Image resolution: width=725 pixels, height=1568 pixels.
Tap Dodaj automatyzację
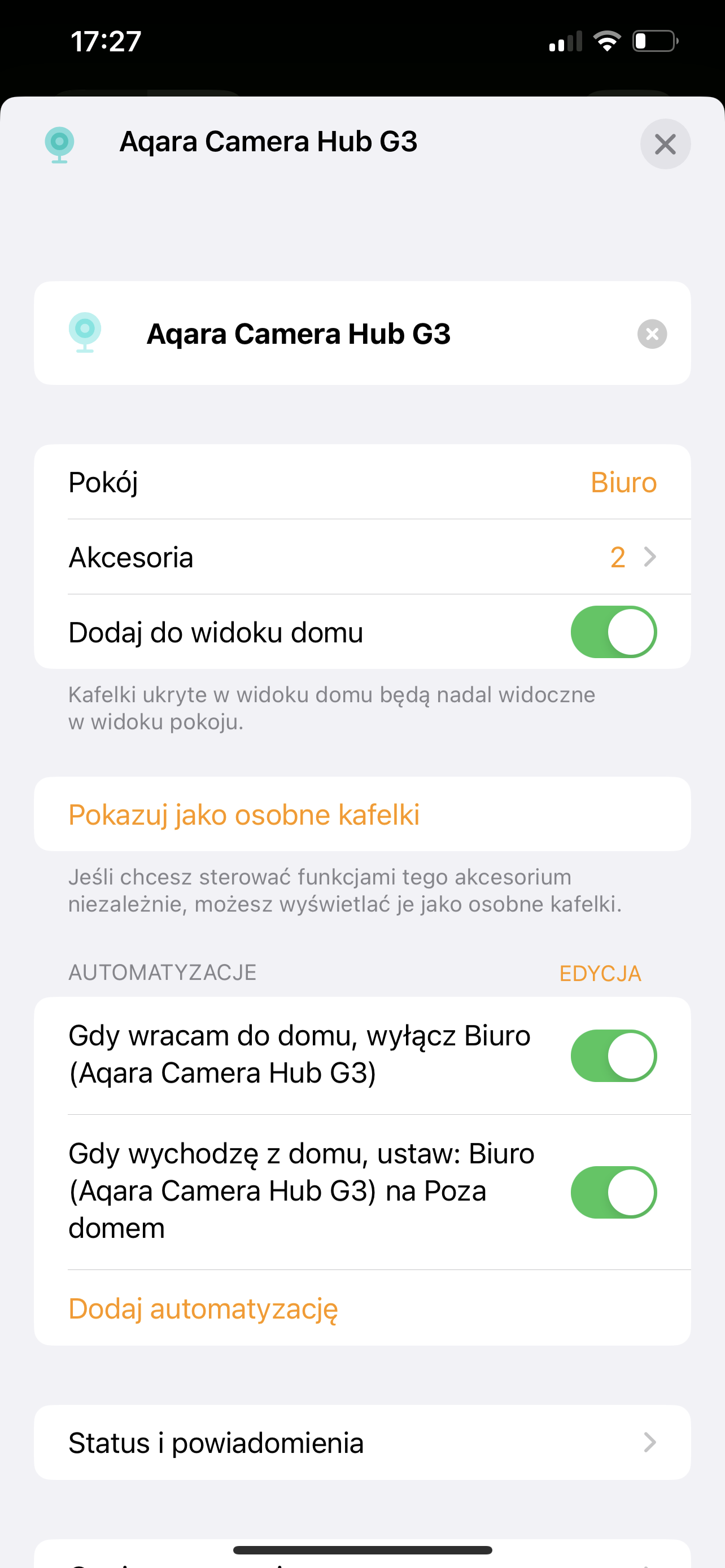[203, 1308]
